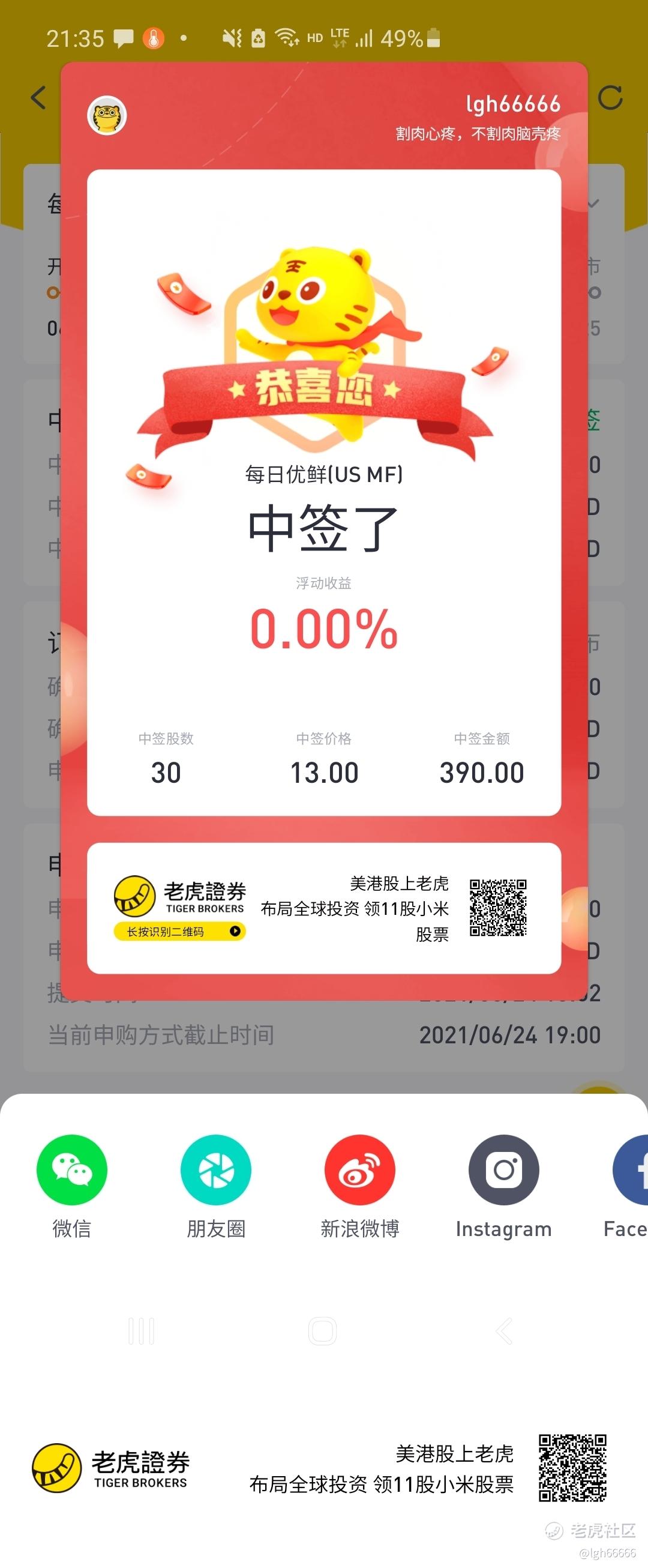Share to Sina Weibo (新浪微博)
The image size is (648, 1568).
tap(359, 1169)
